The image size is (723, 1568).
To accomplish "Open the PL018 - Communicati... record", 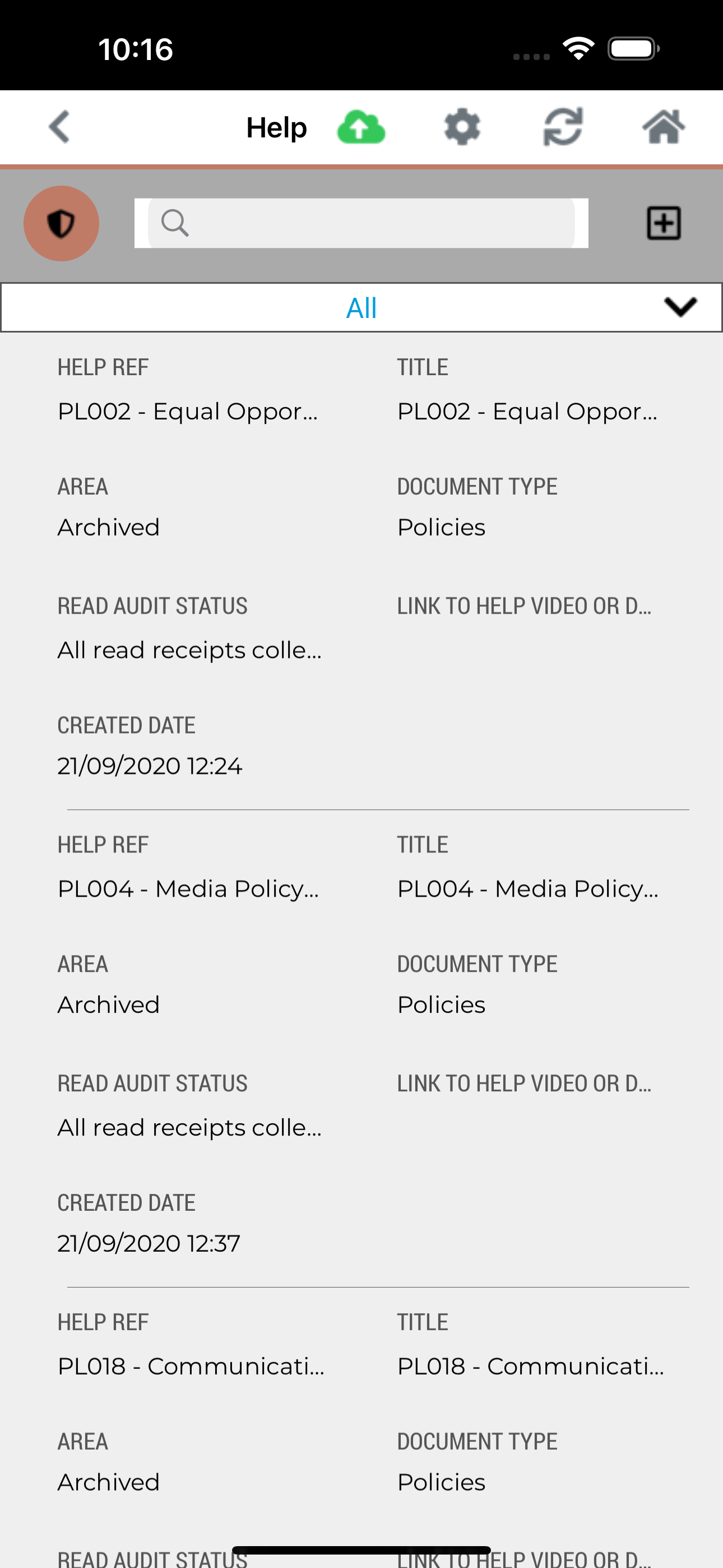I will pos(190,1367).
